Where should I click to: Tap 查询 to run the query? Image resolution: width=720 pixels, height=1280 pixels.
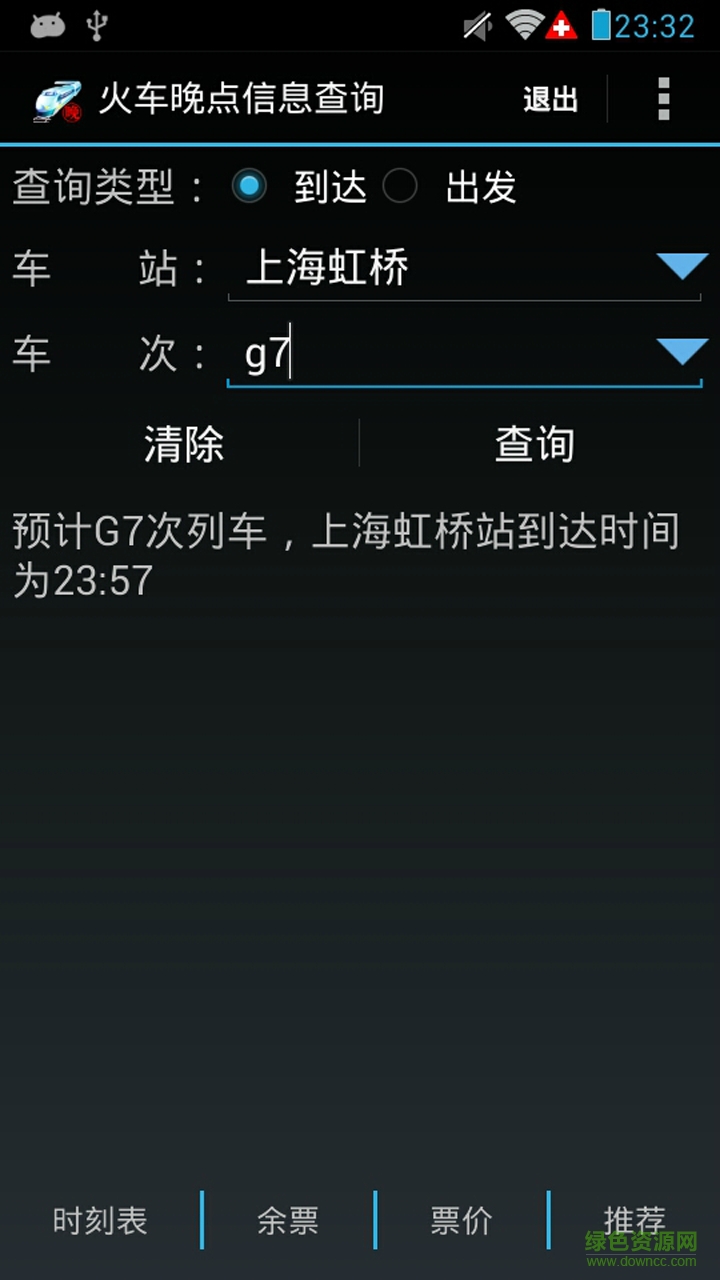[x=535, y=444]
